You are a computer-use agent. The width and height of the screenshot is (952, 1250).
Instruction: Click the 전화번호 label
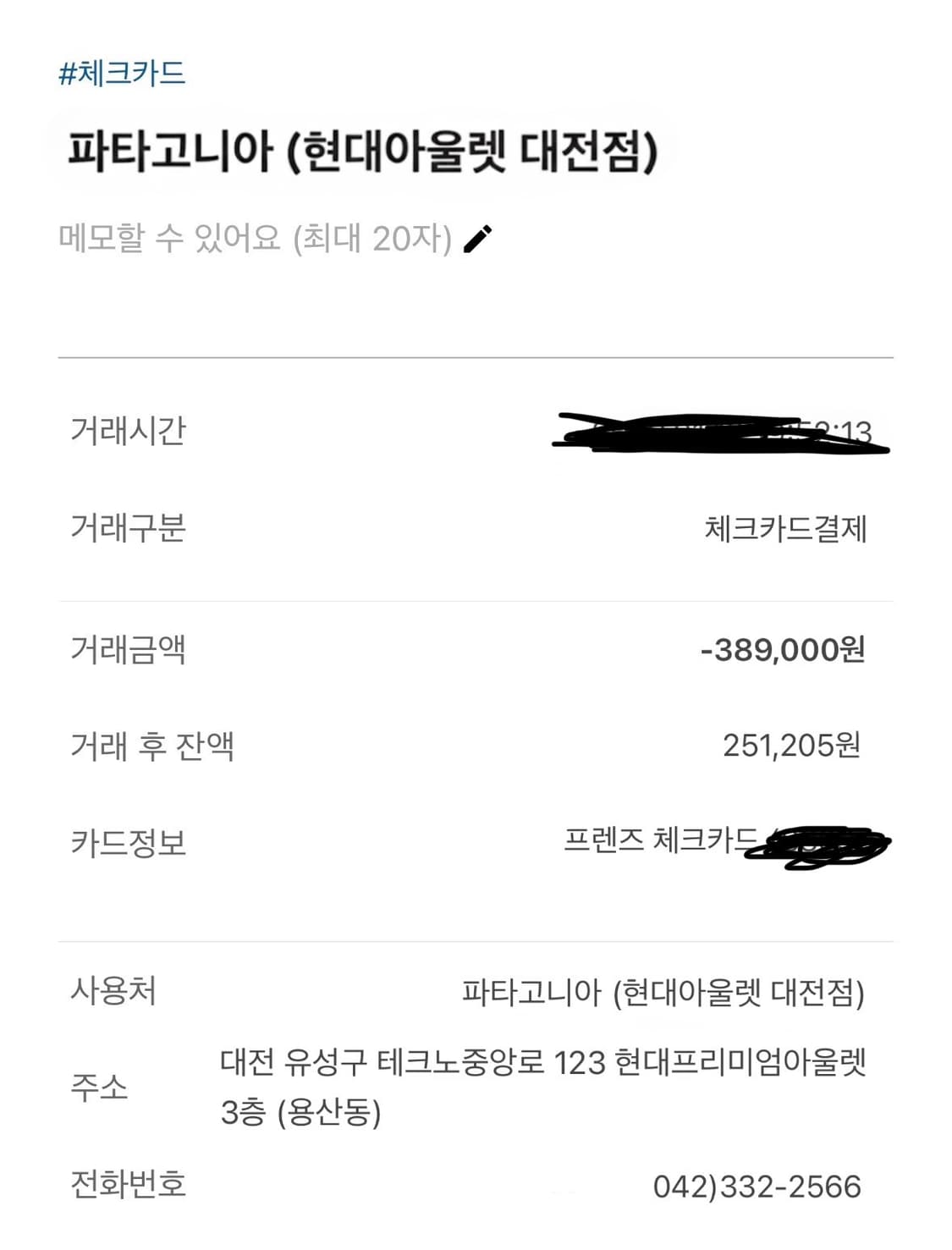pos(127,1188)
